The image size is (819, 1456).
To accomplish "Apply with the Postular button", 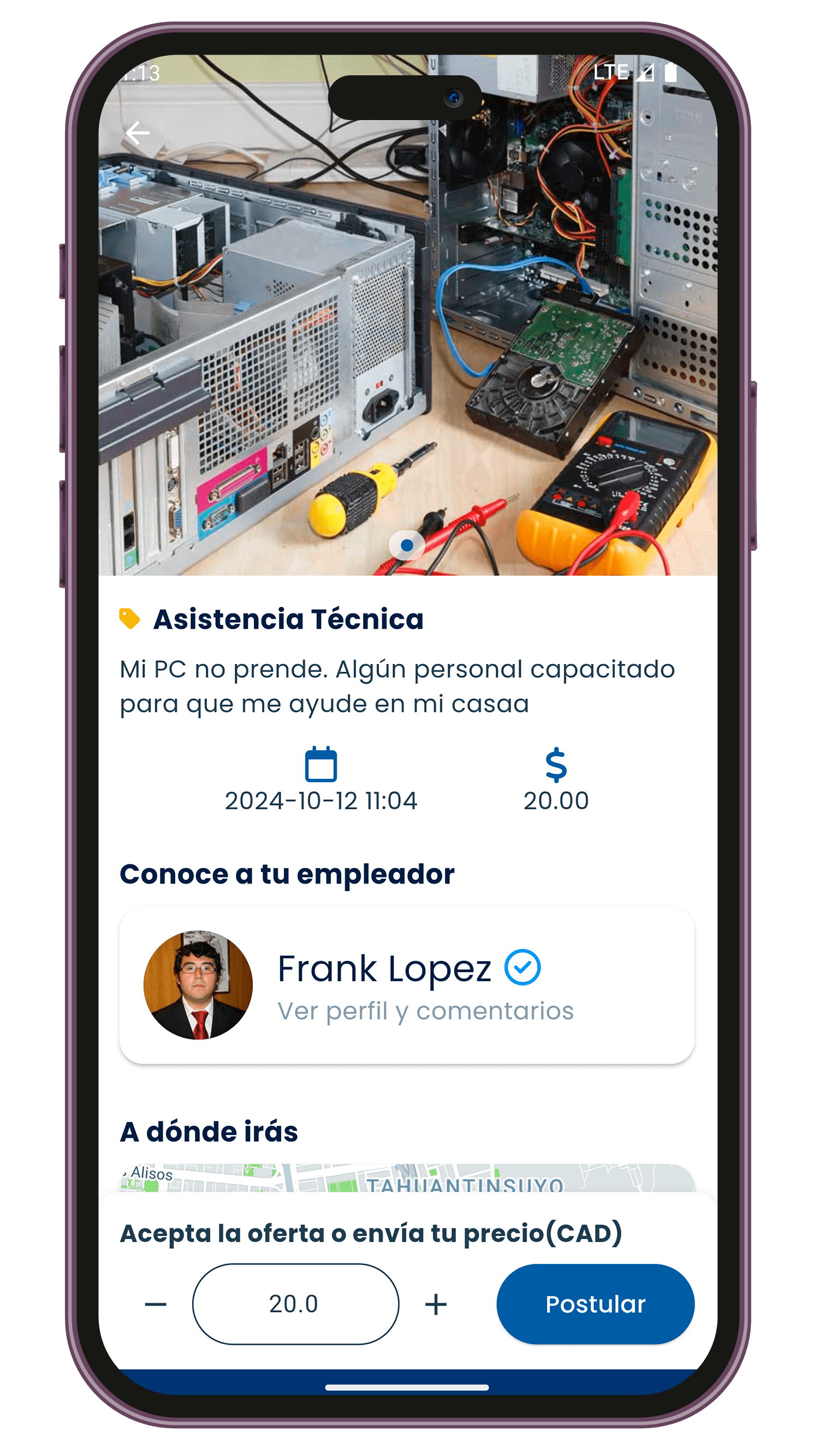I will tap(595, 1304).
